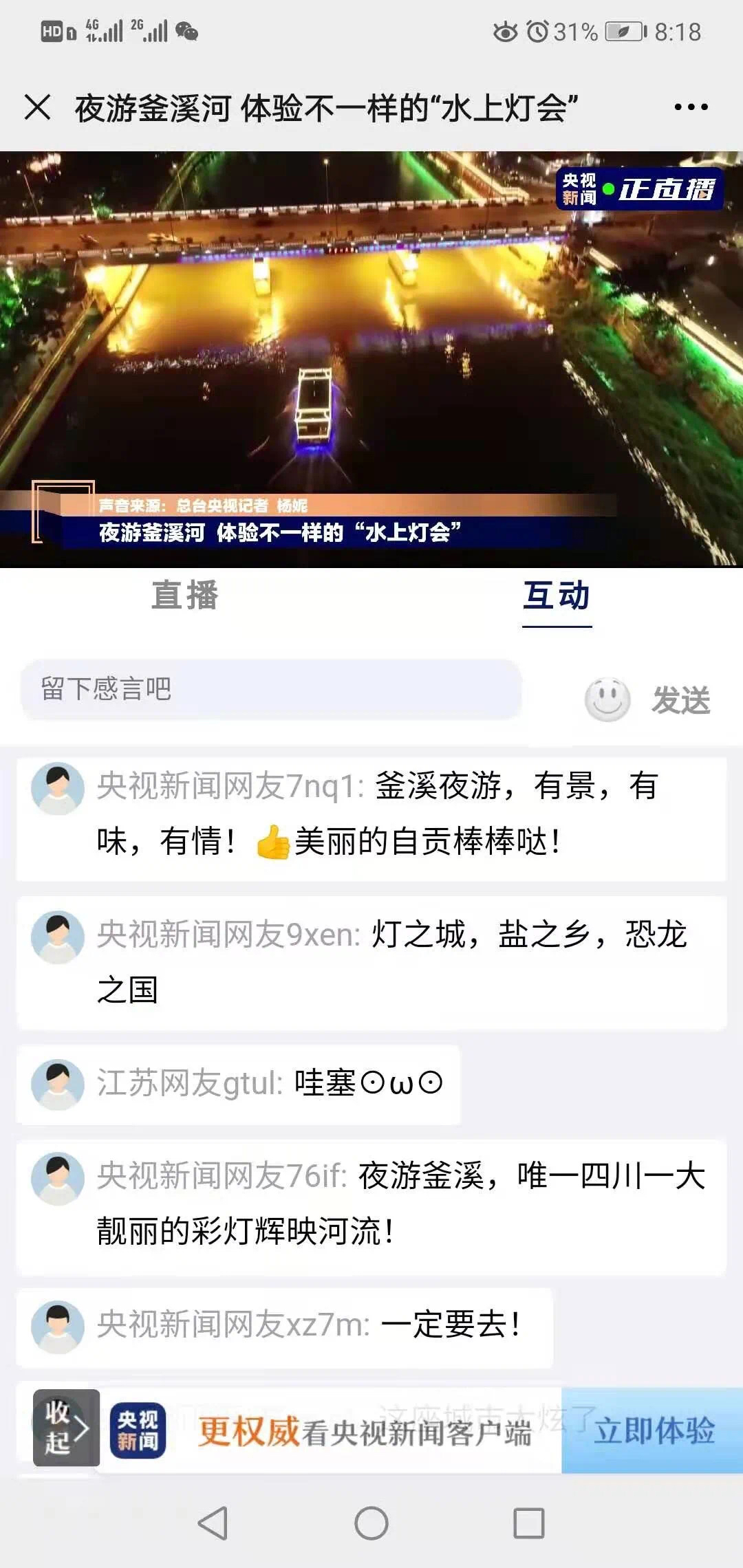Tap the avatar of 央视新闻网友xz7m

(58, 1326)
